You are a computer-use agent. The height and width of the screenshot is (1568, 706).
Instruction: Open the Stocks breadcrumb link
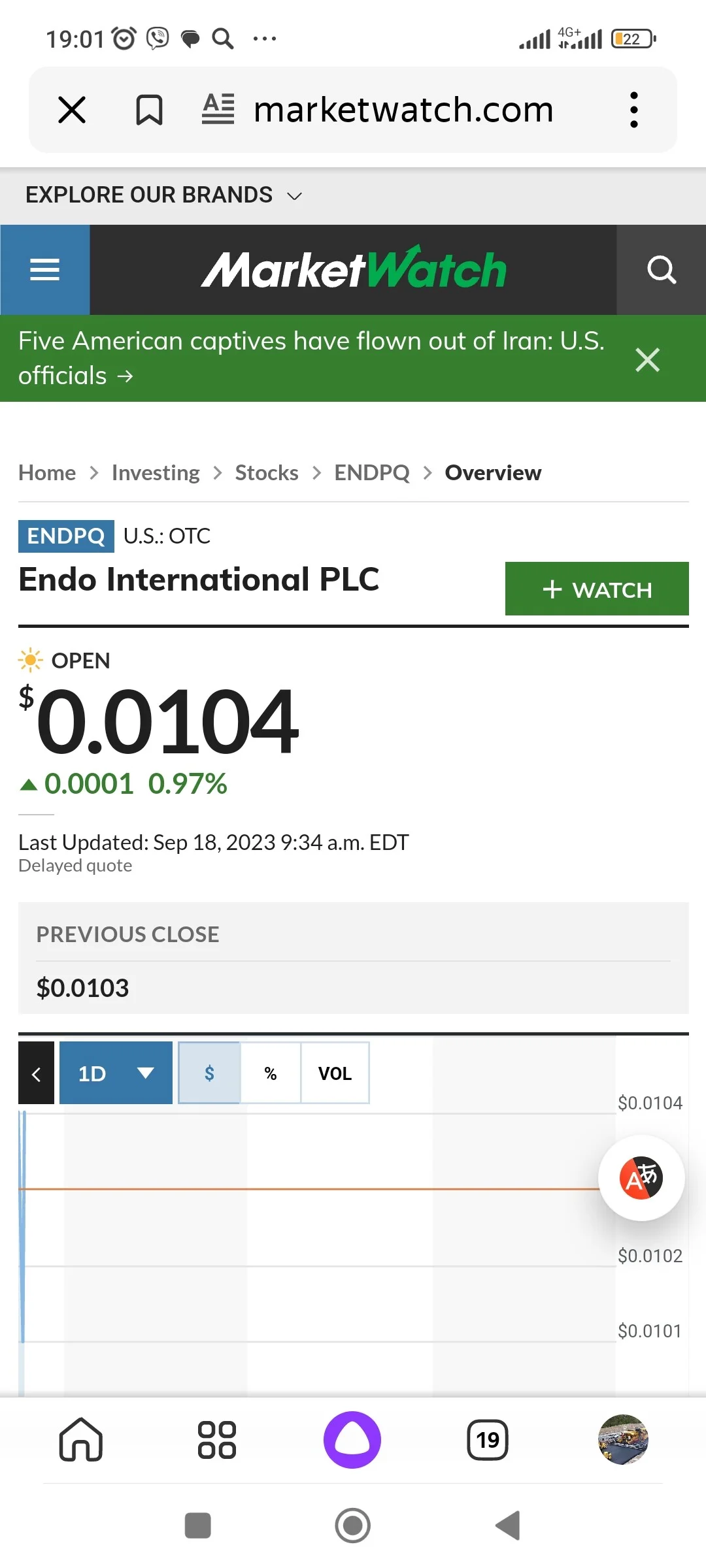coord(267,472)
